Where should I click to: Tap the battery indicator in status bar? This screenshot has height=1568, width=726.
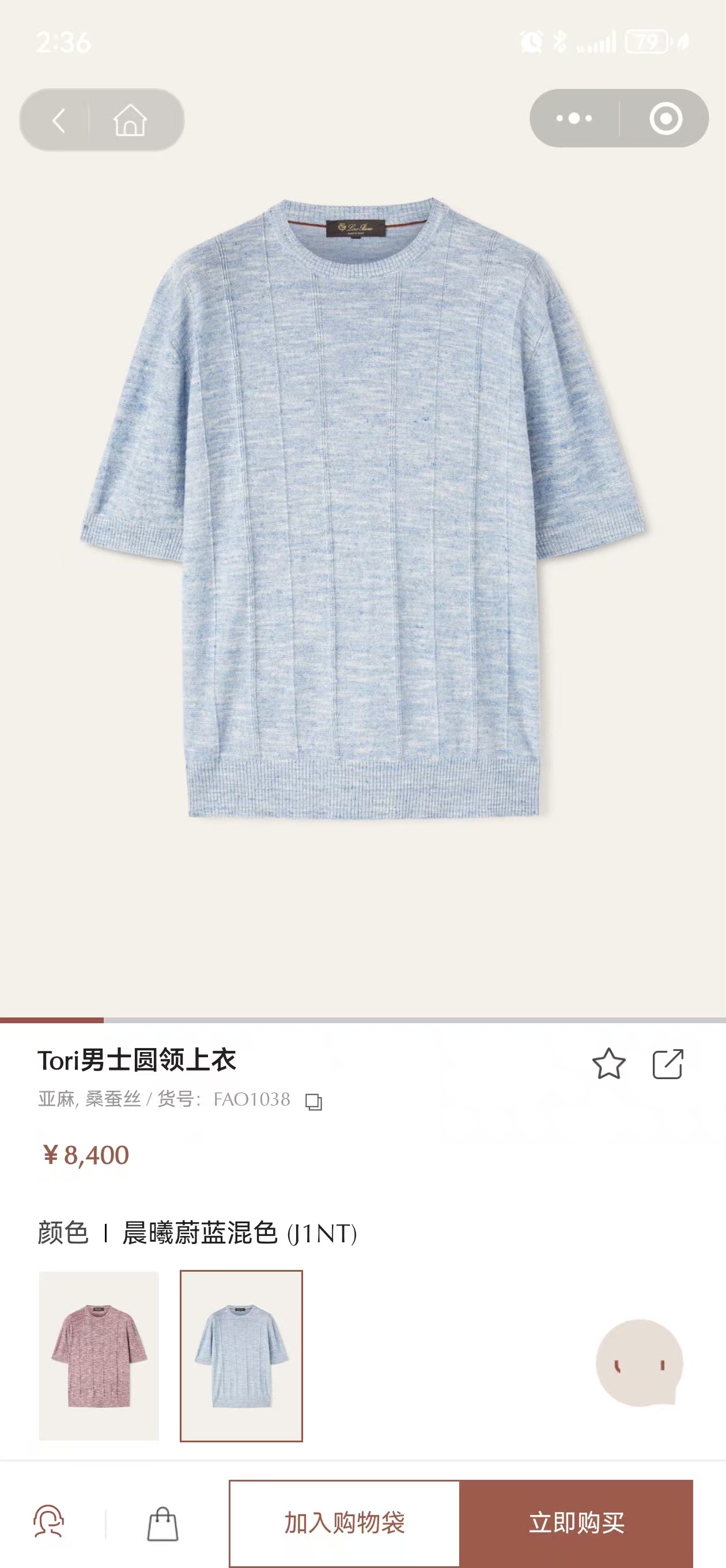pyautogui.click(x=647, y=42)
